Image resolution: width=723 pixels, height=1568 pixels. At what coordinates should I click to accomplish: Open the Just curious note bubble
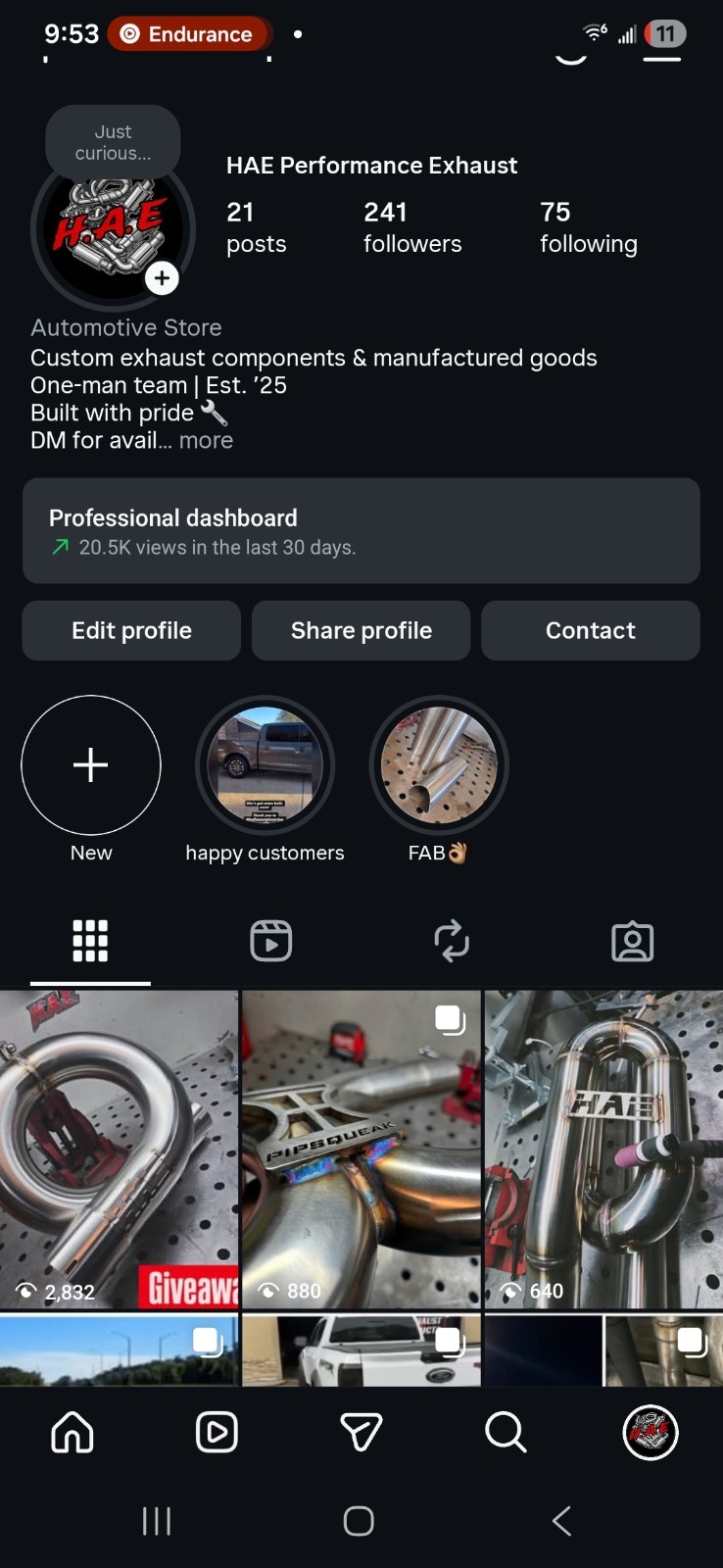click(x=113, y=141)
